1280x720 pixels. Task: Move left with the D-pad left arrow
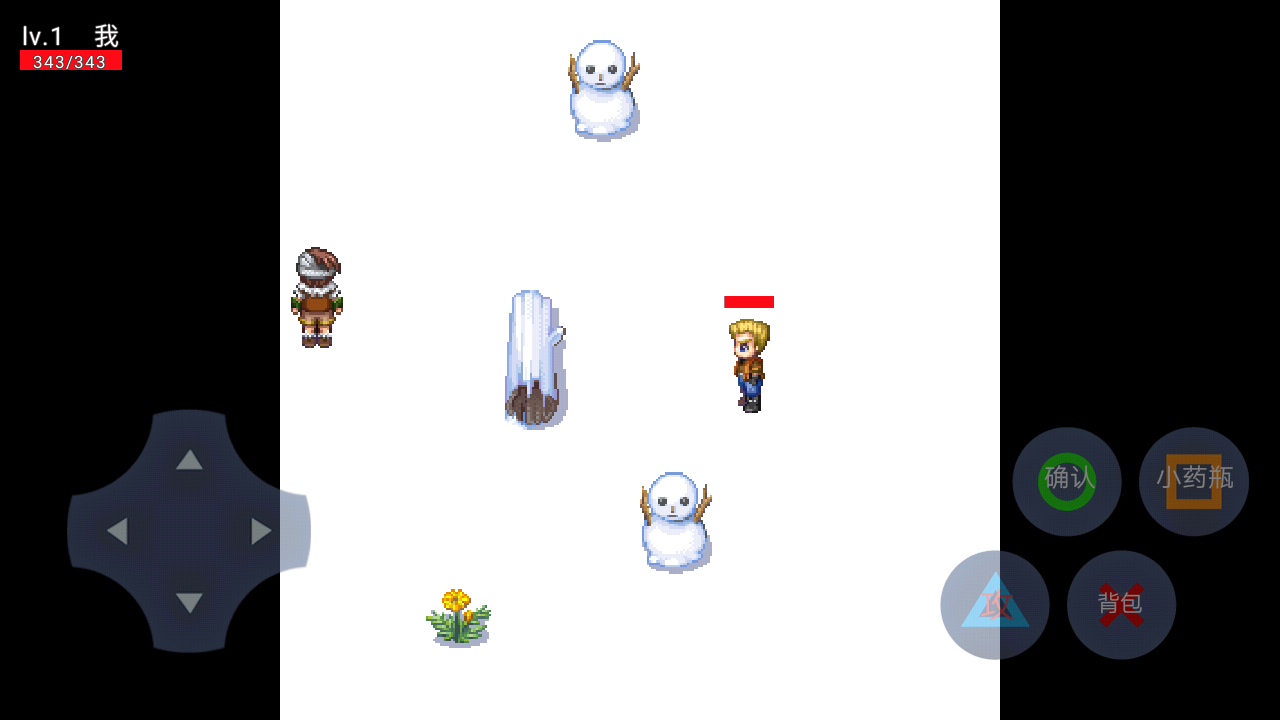[117, 531]
